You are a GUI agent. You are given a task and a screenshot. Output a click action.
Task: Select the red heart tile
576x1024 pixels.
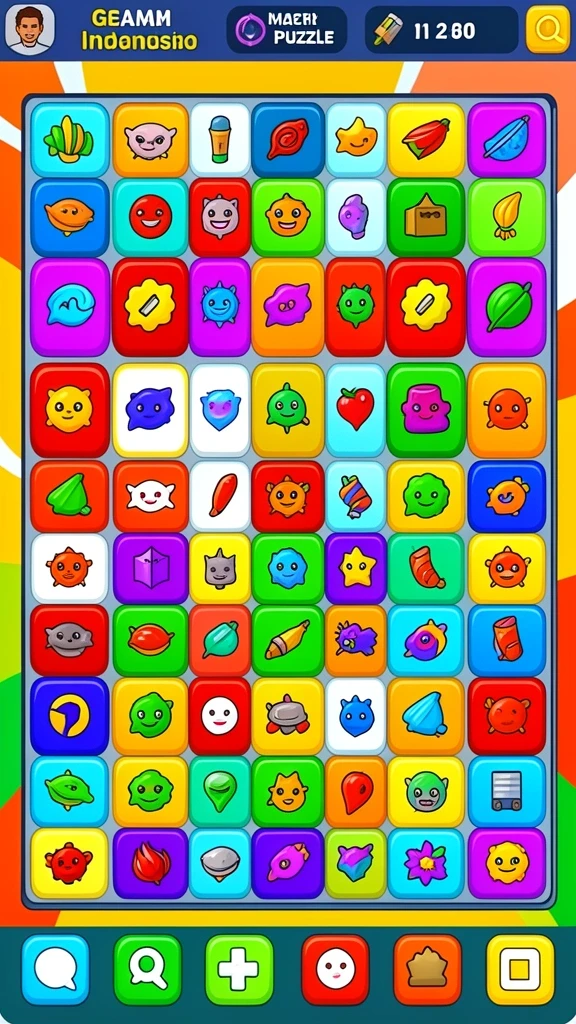(355, 410)
